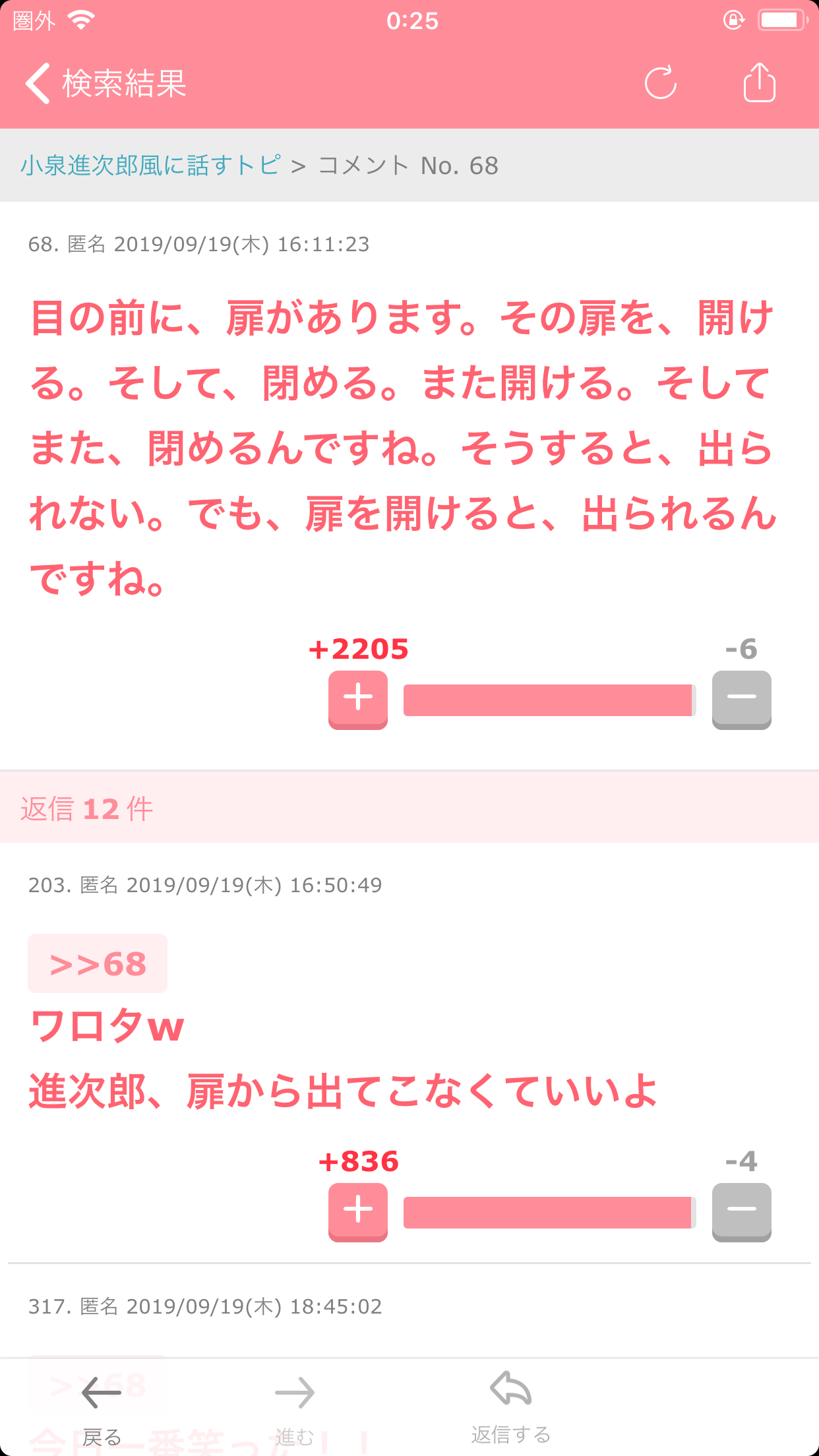Upvote reply 203 with plus button
Viewport: 819px width, 1456px height.
(x=358, y=1211)
